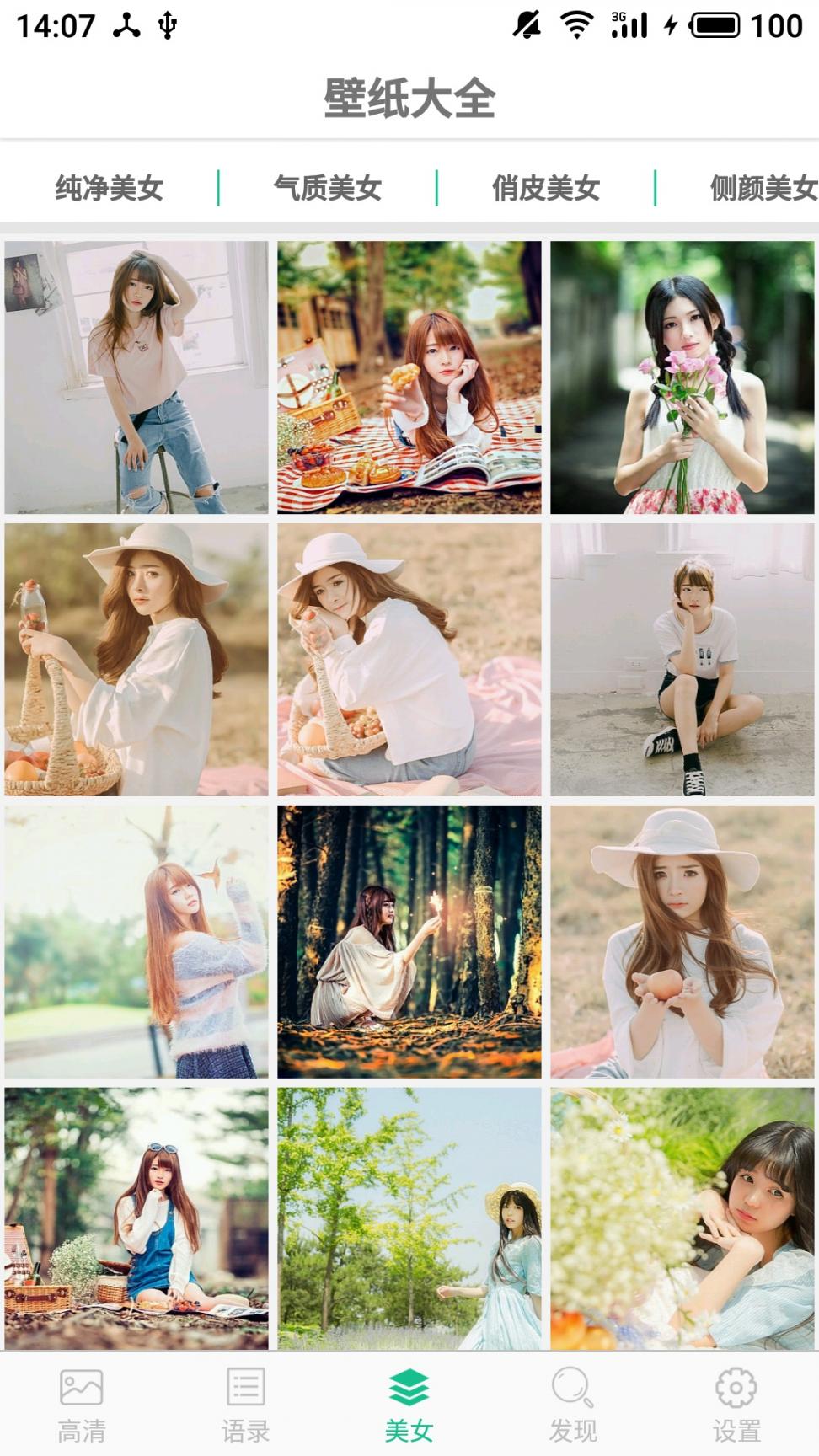
Task: Open wallpaper of girl behind white flowers
Action: (x=682, y=1218)
